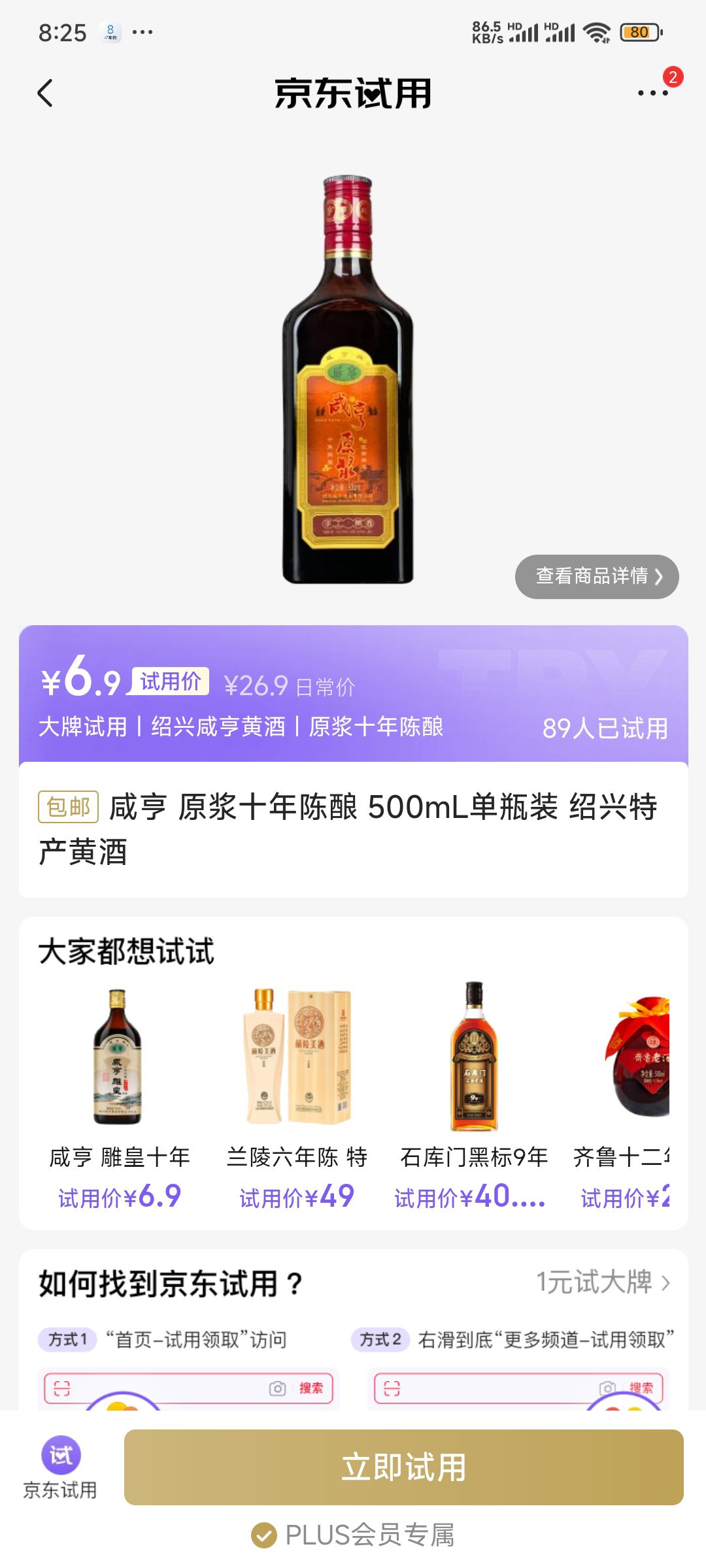This screenshot has width=706, height=1568.
Task: Open the 1元试大牌 link
Action: pyautogui.click(x=603, y=1282)
